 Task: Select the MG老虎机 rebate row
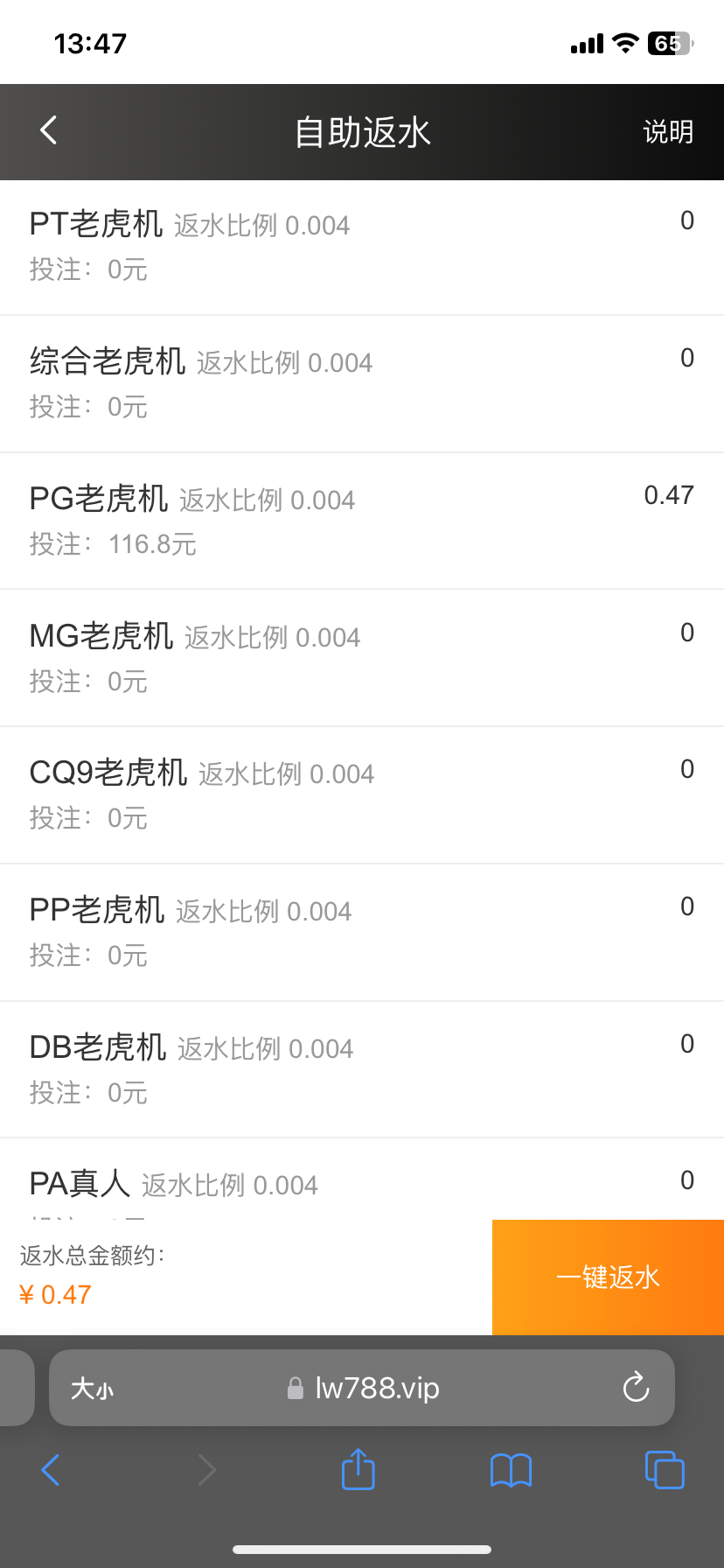pos(362,656)
